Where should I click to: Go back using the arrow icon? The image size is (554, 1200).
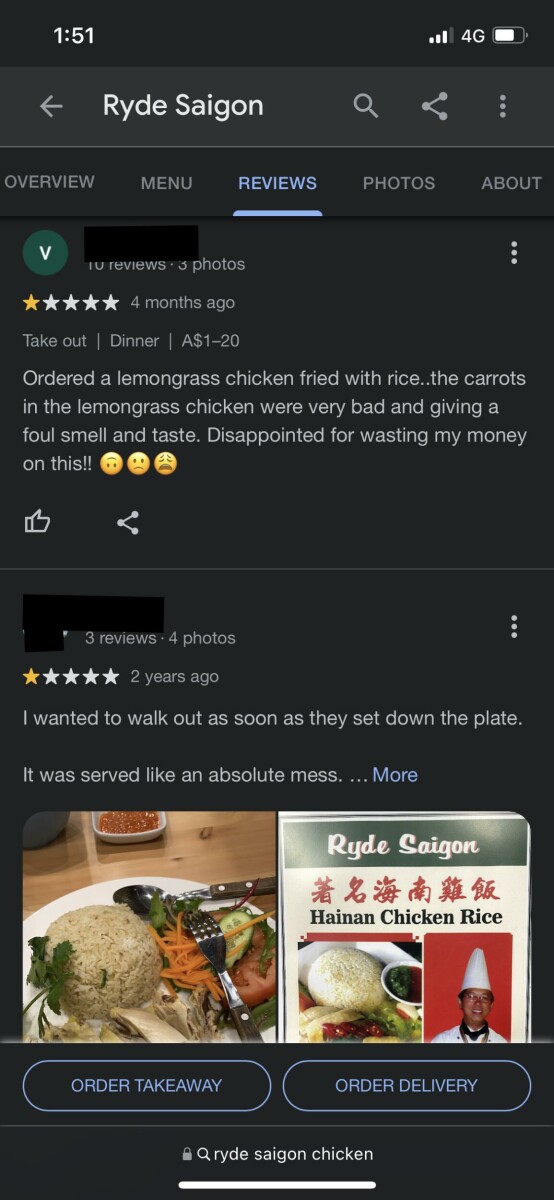pos(51,106)
